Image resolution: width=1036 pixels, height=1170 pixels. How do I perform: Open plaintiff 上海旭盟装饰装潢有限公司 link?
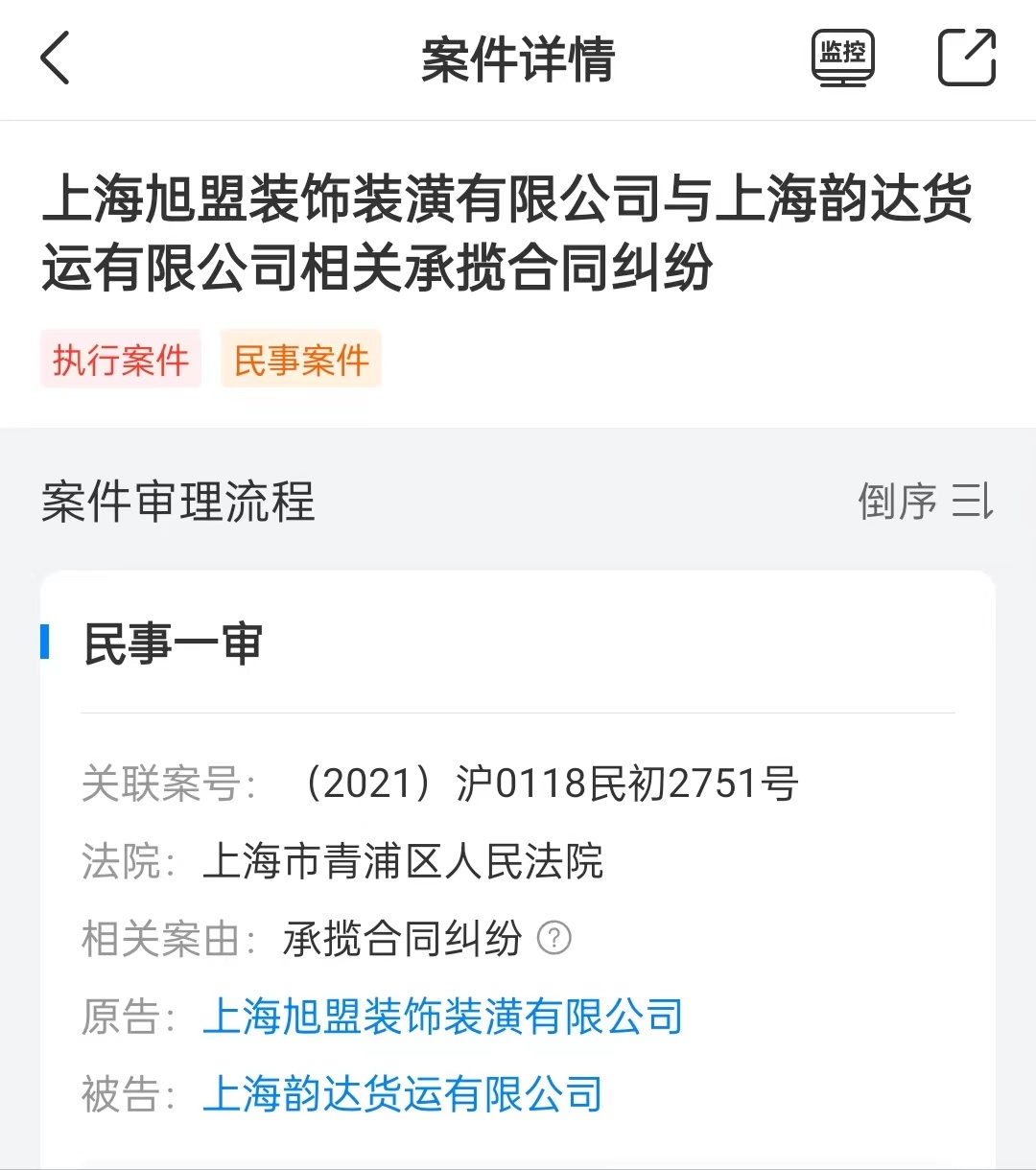[x=442, y=1017]
